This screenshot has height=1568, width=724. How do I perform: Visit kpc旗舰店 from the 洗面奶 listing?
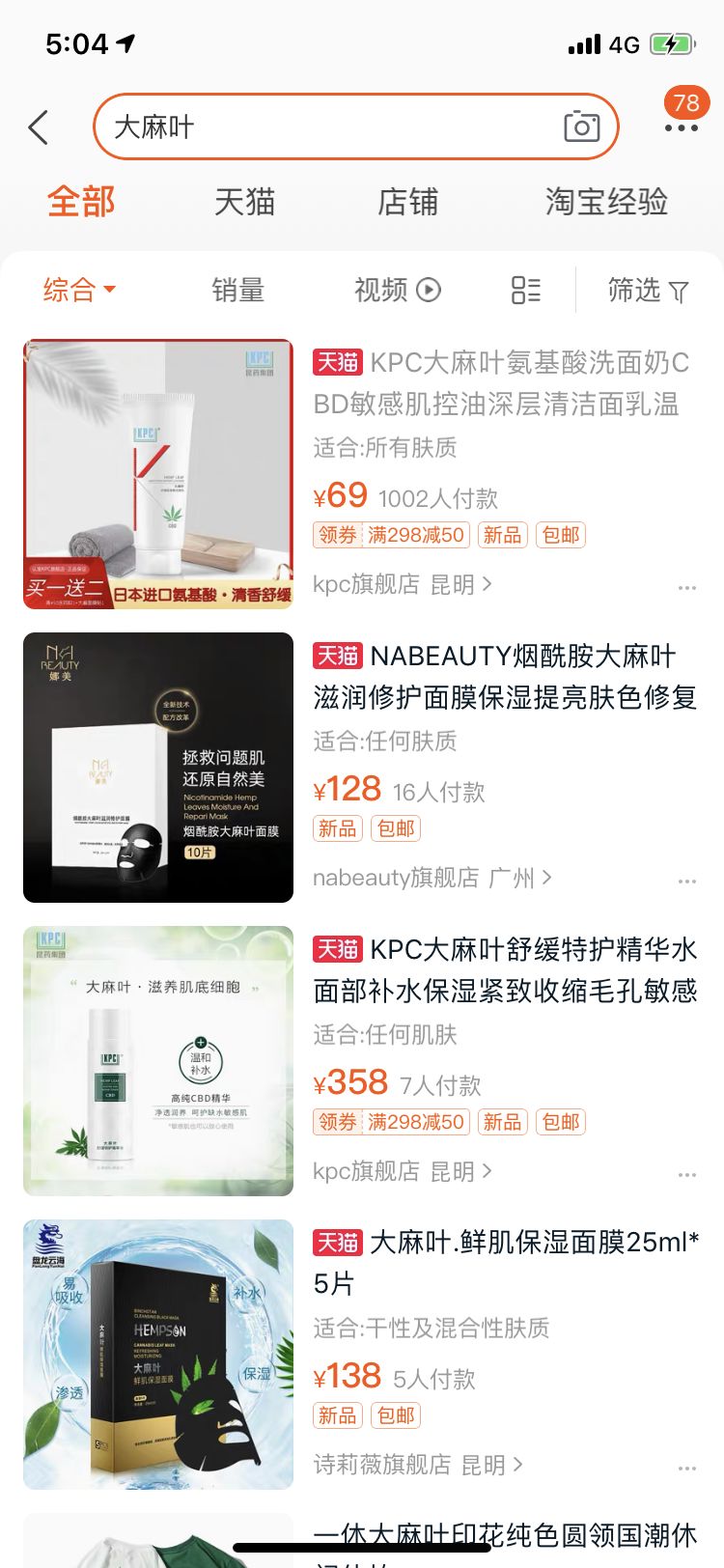click(402, 584)
